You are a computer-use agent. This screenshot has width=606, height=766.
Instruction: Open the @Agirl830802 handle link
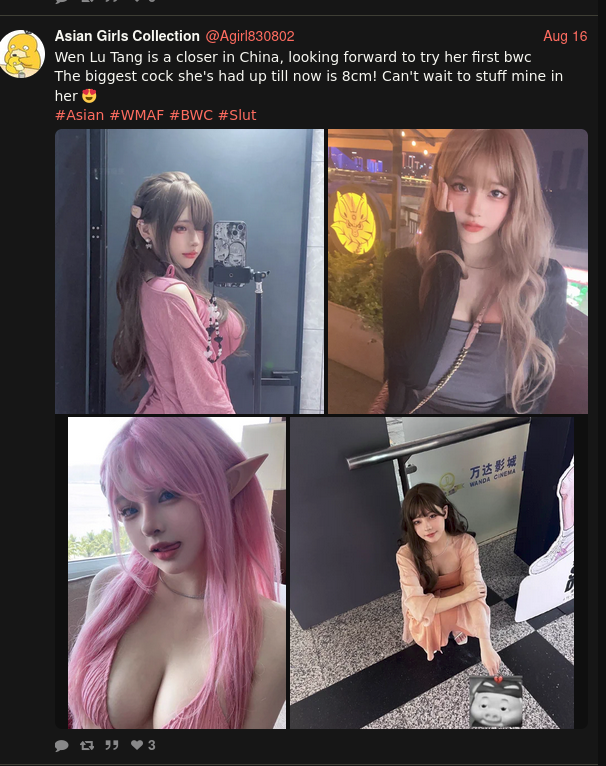pos(249,36)
